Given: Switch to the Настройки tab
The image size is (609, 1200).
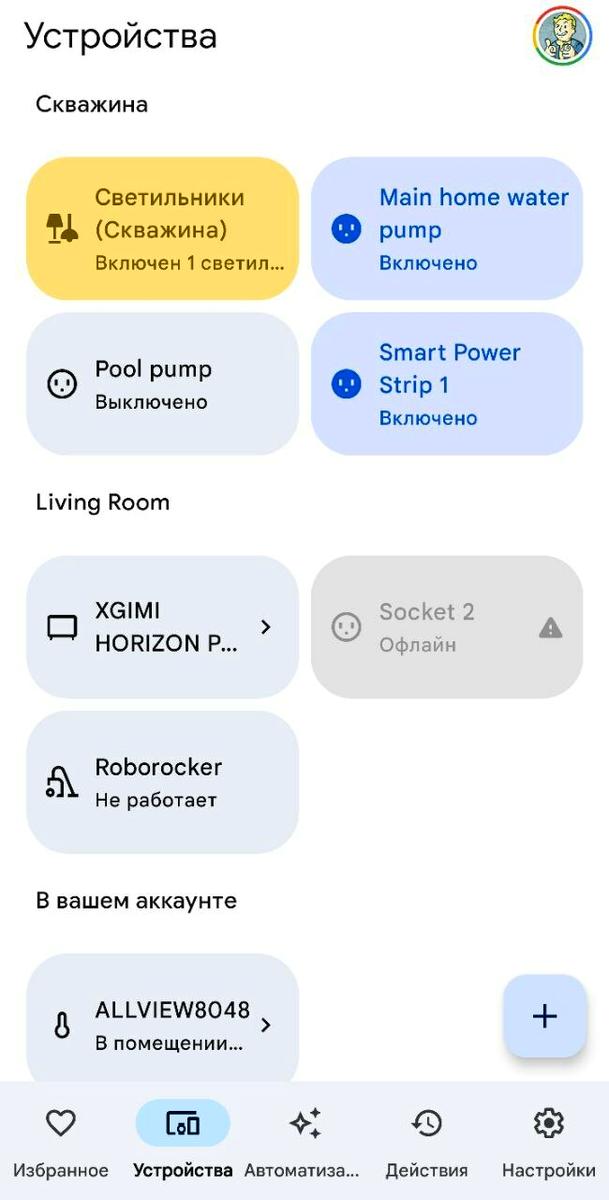Looking at the screenshot, I should coord(548,1140).
